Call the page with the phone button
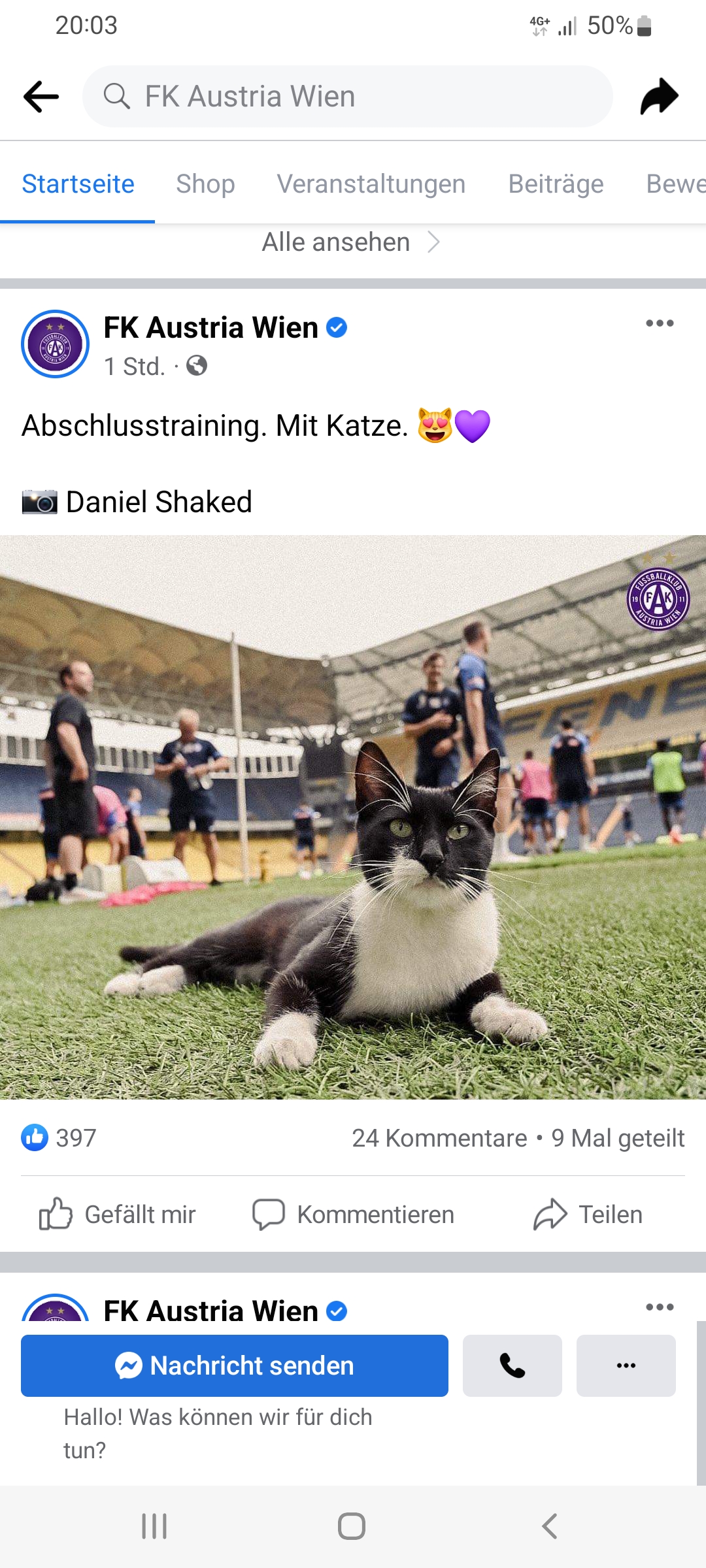This screenshot has width=706, height=1568. coord(513,1365)
